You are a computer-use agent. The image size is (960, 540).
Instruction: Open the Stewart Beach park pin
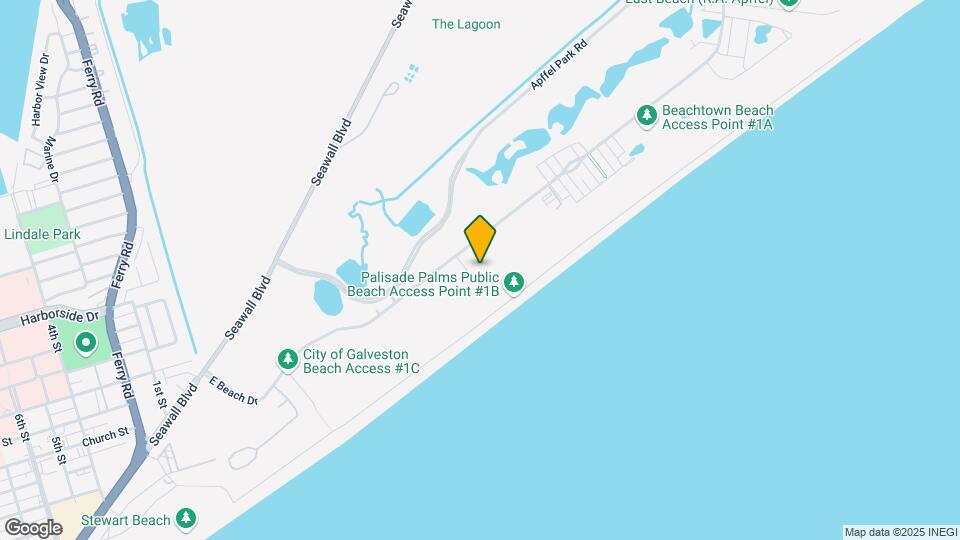pos(185,518)
